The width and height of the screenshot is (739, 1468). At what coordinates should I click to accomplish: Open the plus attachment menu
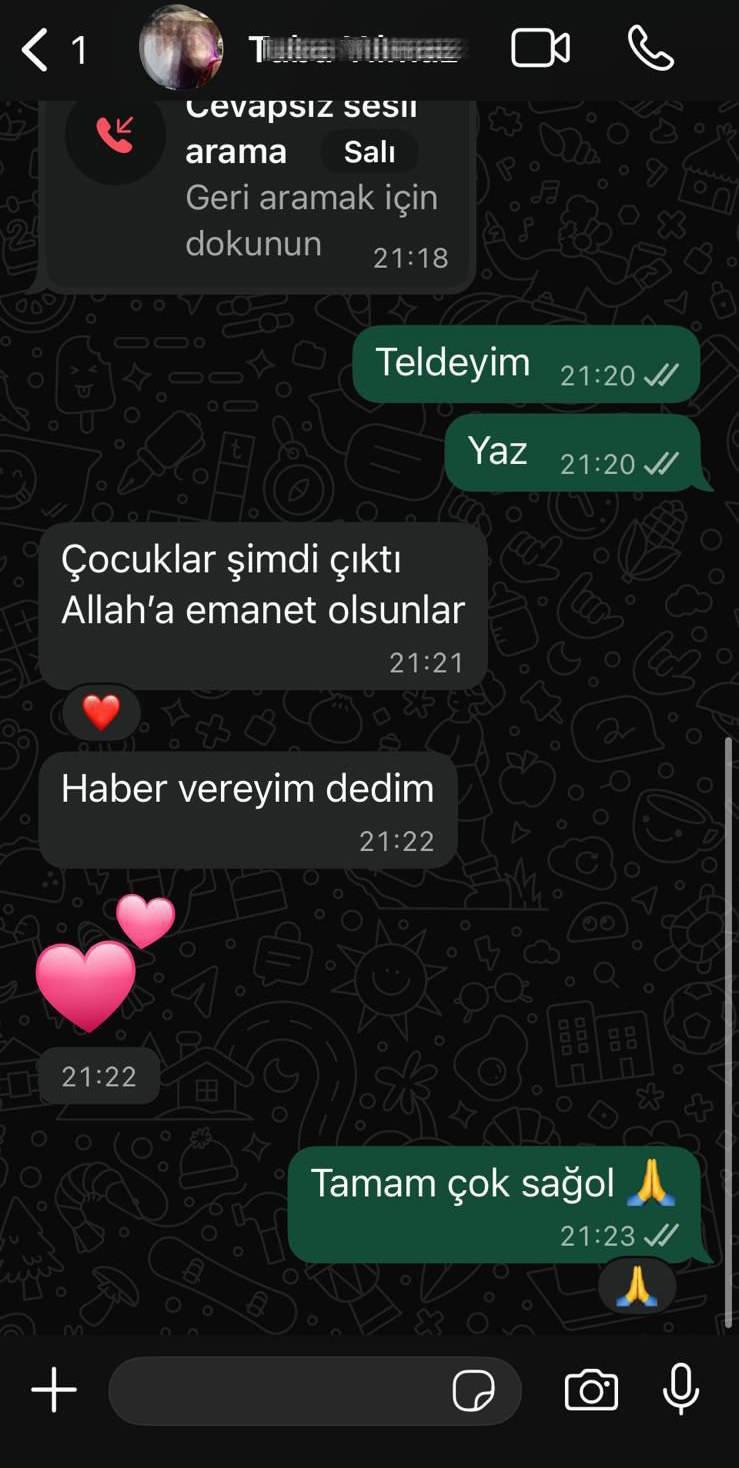click(54, 1391)
